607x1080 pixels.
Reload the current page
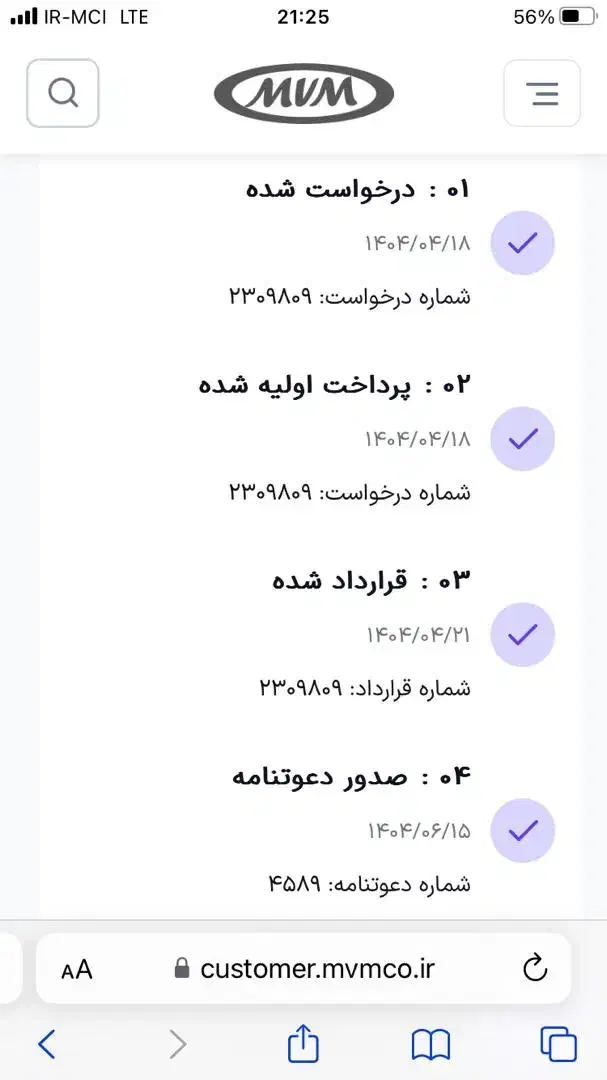535,968
